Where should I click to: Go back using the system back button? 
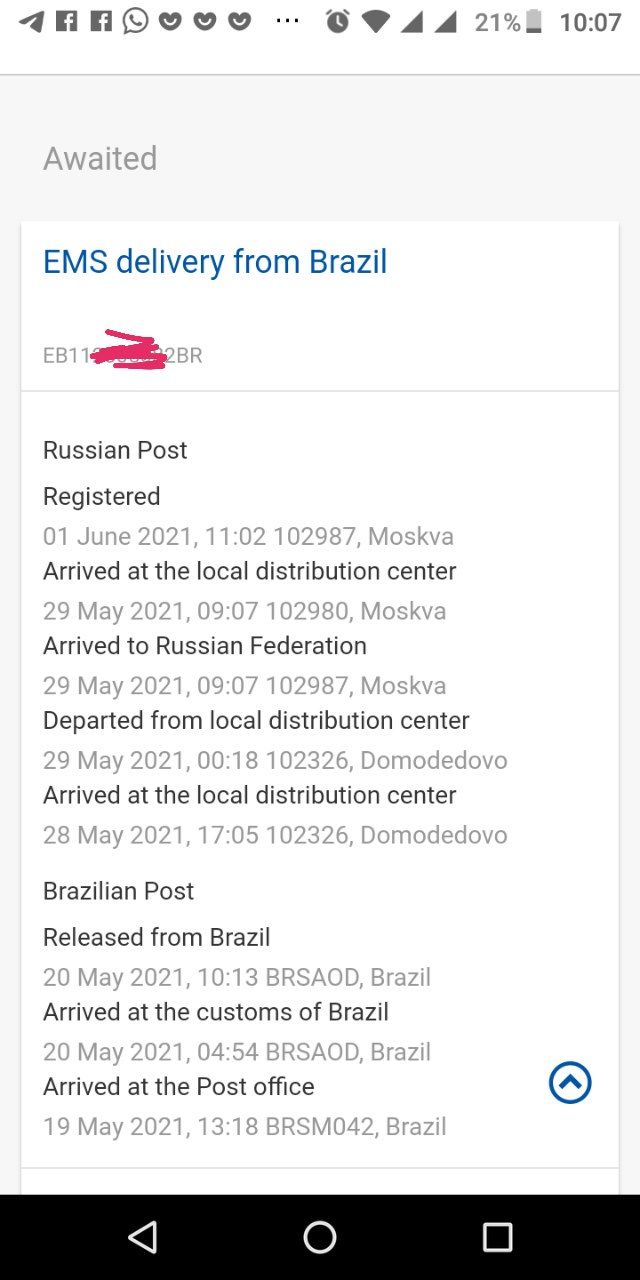(x=143, y=1237)
